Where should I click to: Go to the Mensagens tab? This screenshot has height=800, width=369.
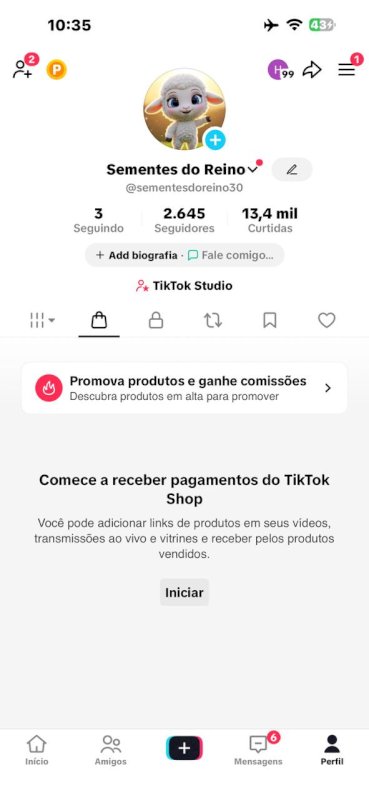click(x=258, y=750)
